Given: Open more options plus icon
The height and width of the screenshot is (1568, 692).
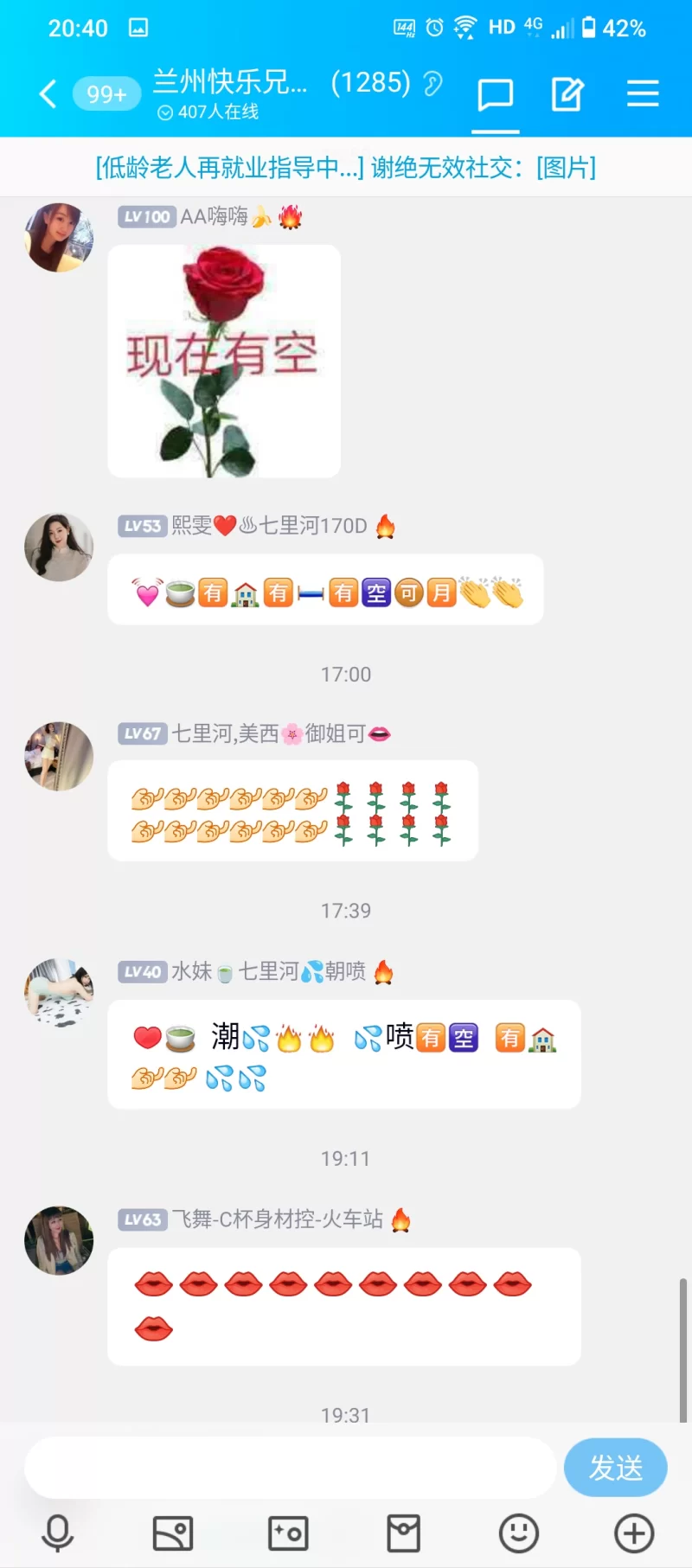Looking at the screenshot, I should (x=634, y=1533).
